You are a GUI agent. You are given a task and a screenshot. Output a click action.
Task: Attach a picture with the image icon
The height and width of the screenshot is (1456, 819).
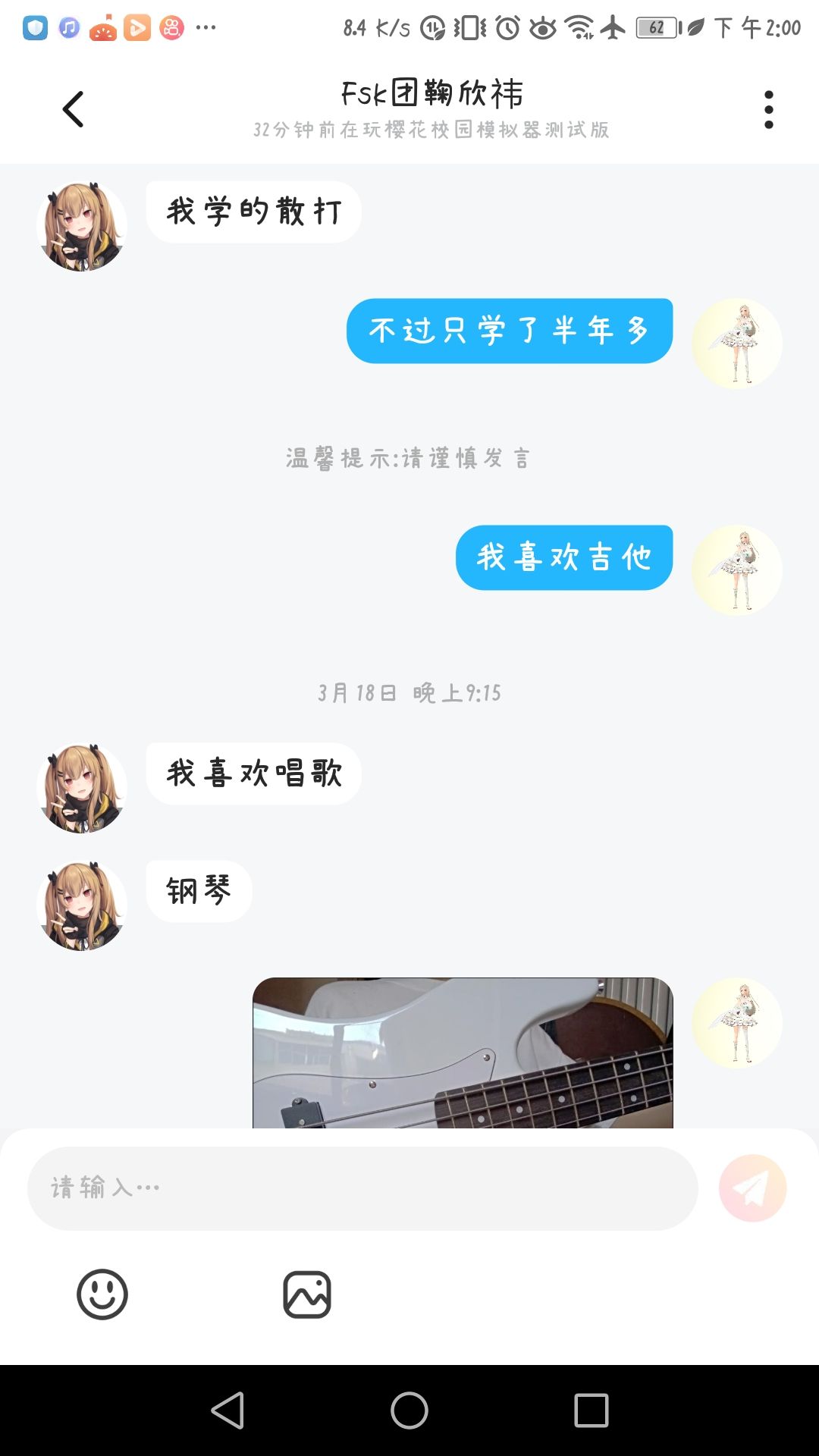(307, 1294)
